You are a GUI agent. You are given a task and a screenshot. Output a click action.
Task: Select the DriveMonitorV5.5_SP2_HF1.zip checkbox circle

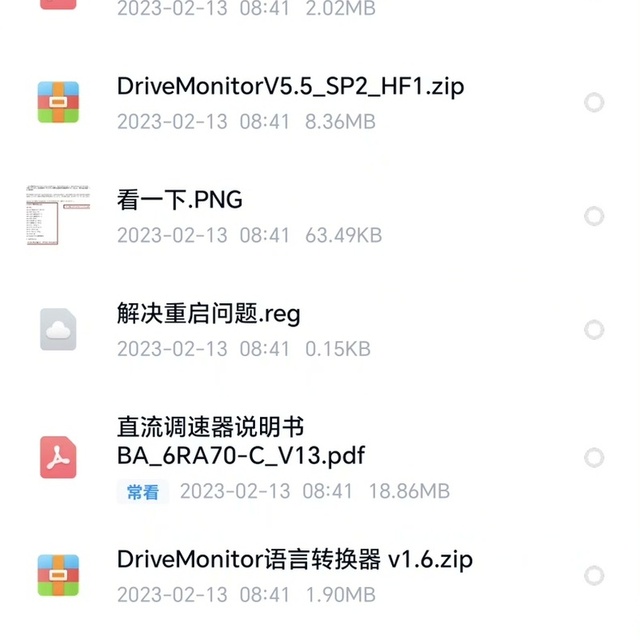(x=594, y=102)
